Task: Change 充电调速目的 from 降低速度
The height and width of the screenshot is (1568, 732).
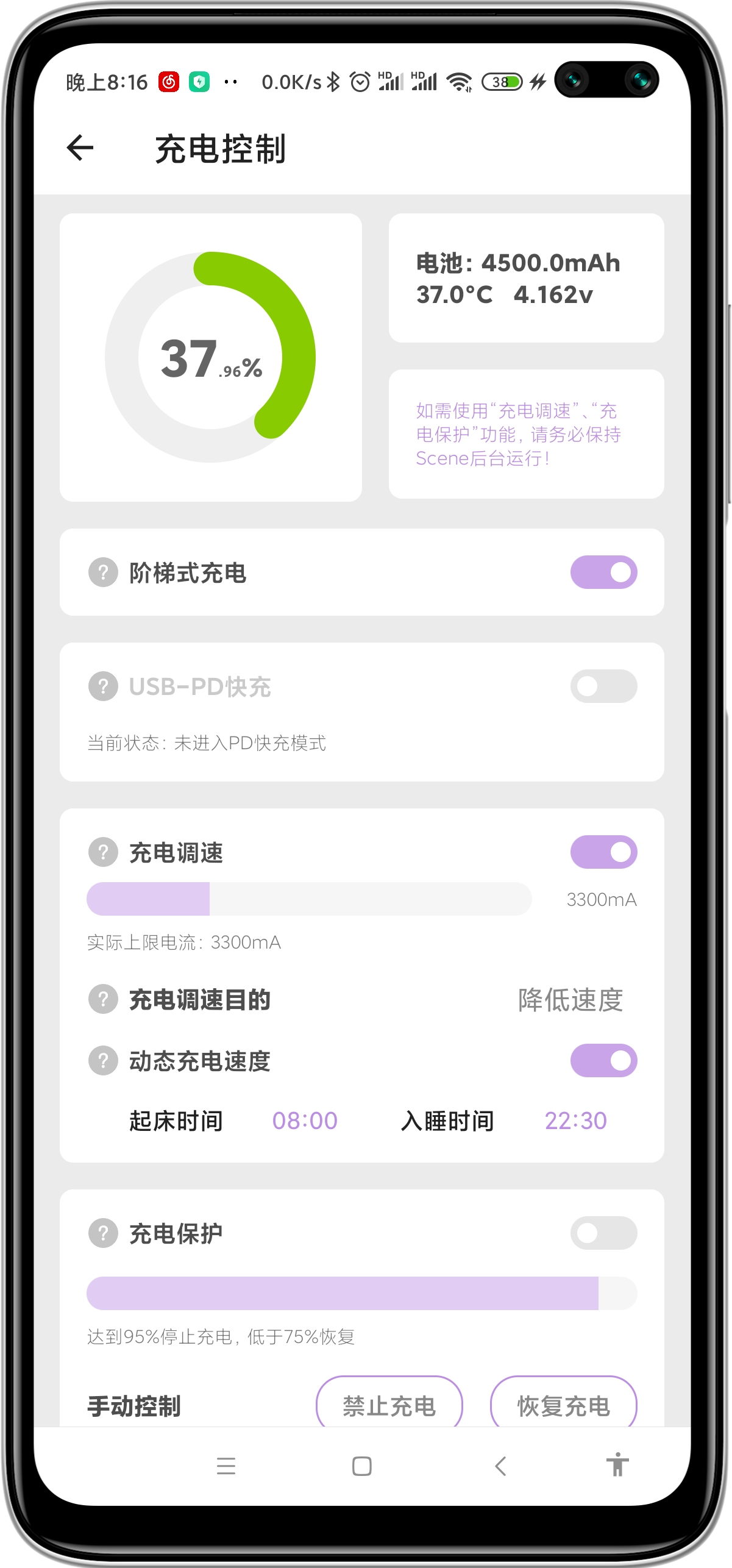Action: (570, 1000)
